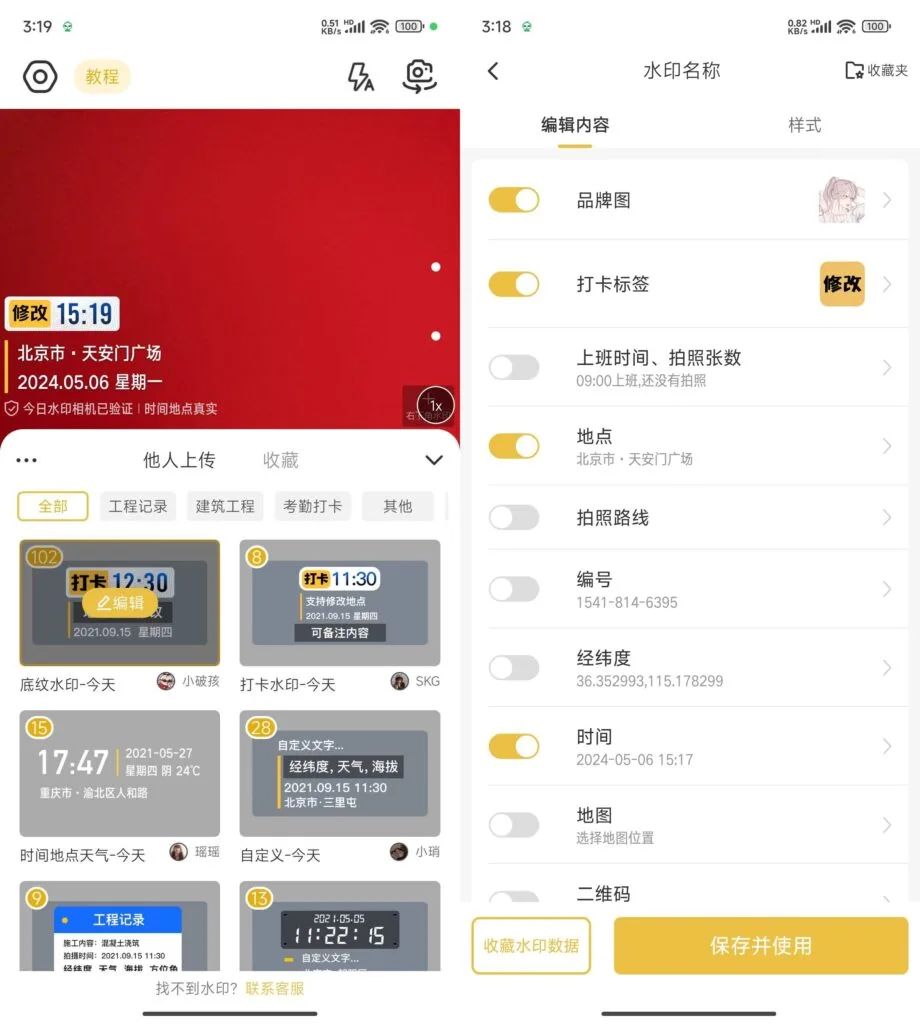Select the 工程记录 filter chip
Screen dimensions: 920x1024
138,506
